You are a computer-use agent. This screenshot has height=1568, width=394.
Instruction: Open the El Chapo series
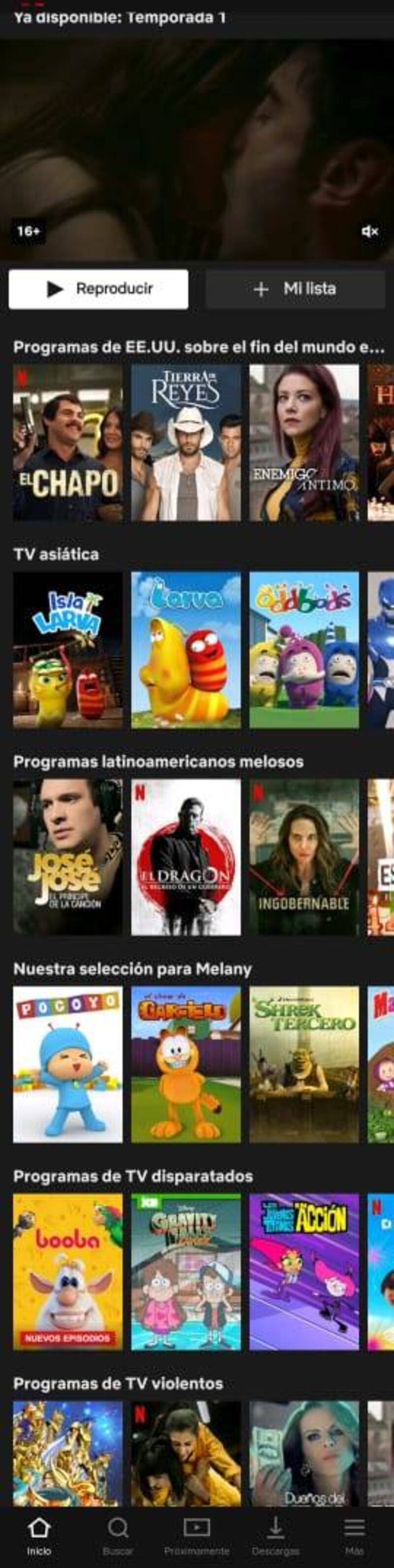(x=67, y=443)
